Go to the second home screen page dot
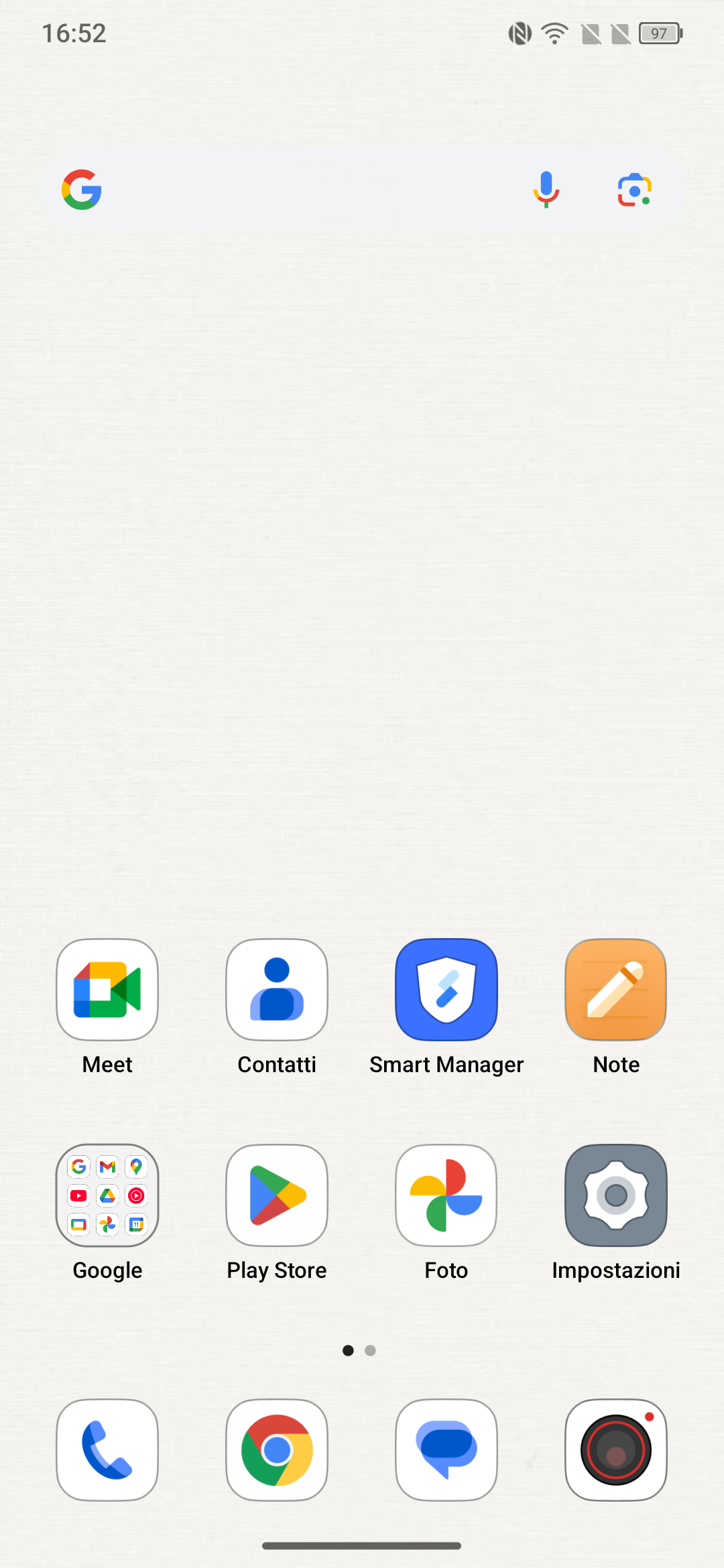The image size is (724, 1568). (x=370, y=1350)
